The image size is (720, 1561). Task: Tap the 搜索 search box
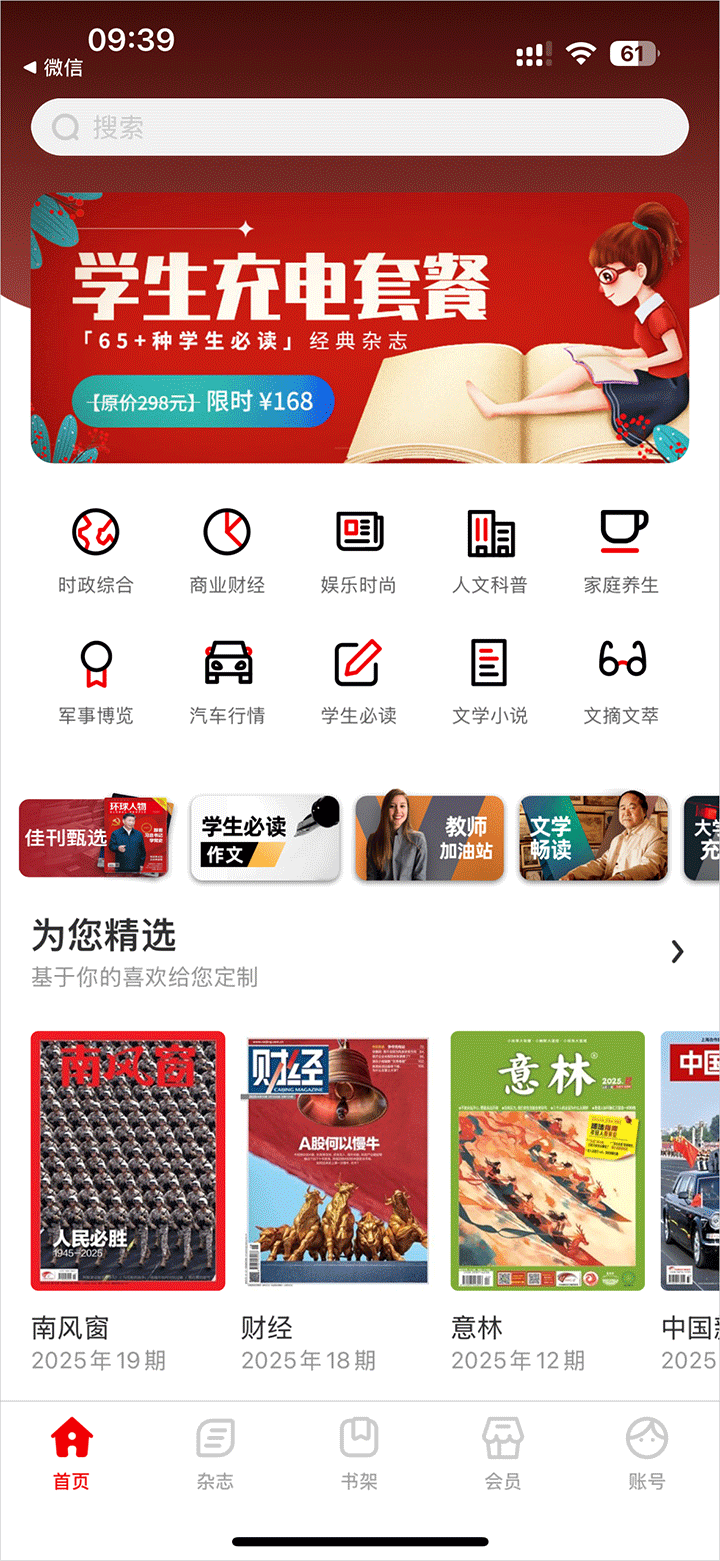(x=360, y=127)
